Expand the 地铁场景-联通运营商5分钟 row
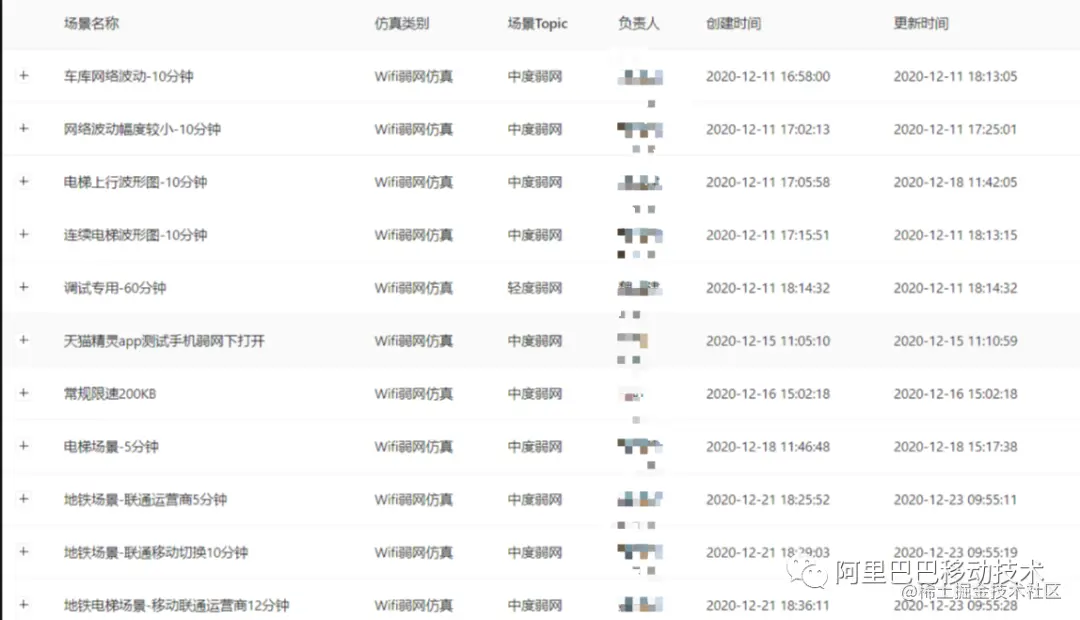 [x=23, y=499]
